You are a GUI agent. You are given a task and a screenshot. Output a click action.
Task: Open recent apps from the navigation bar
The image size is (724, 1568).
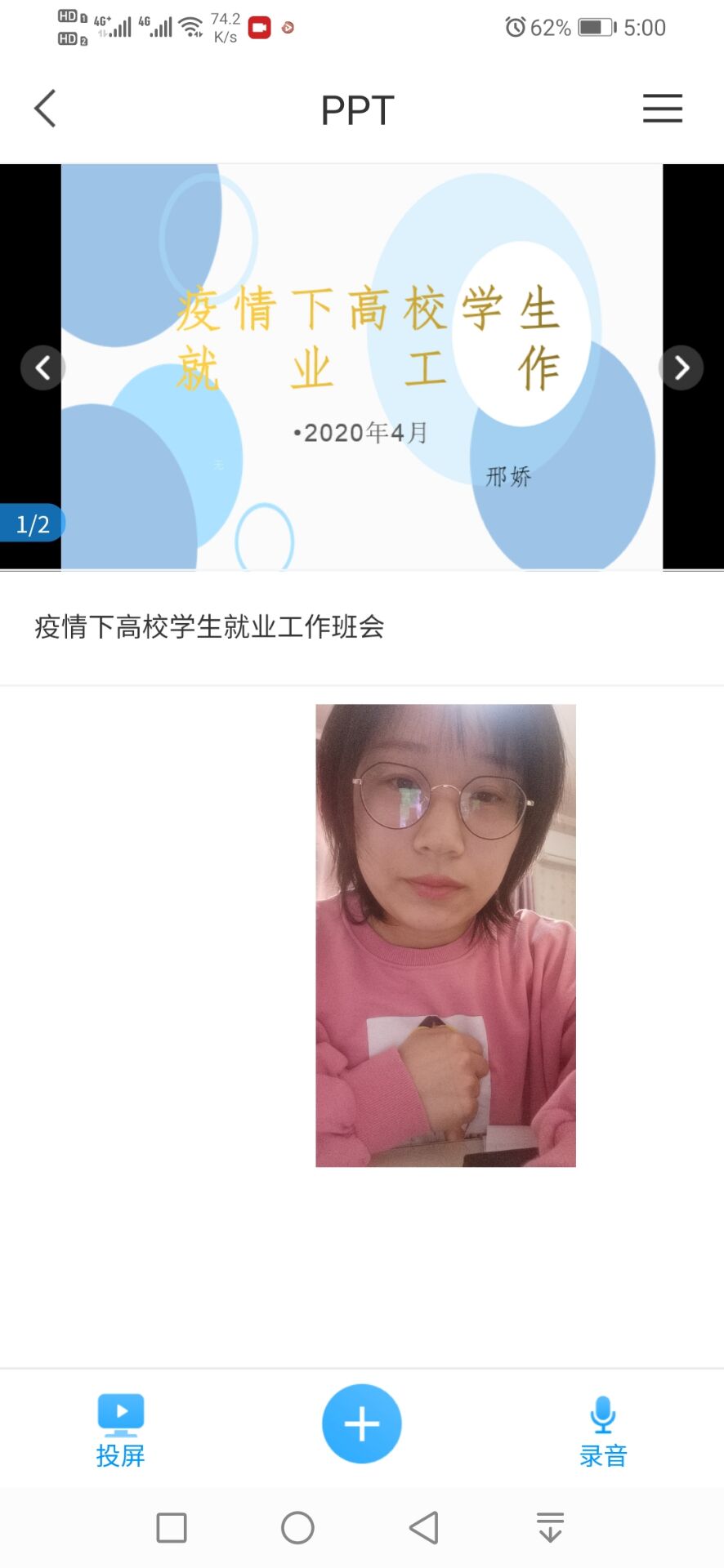172,1527
